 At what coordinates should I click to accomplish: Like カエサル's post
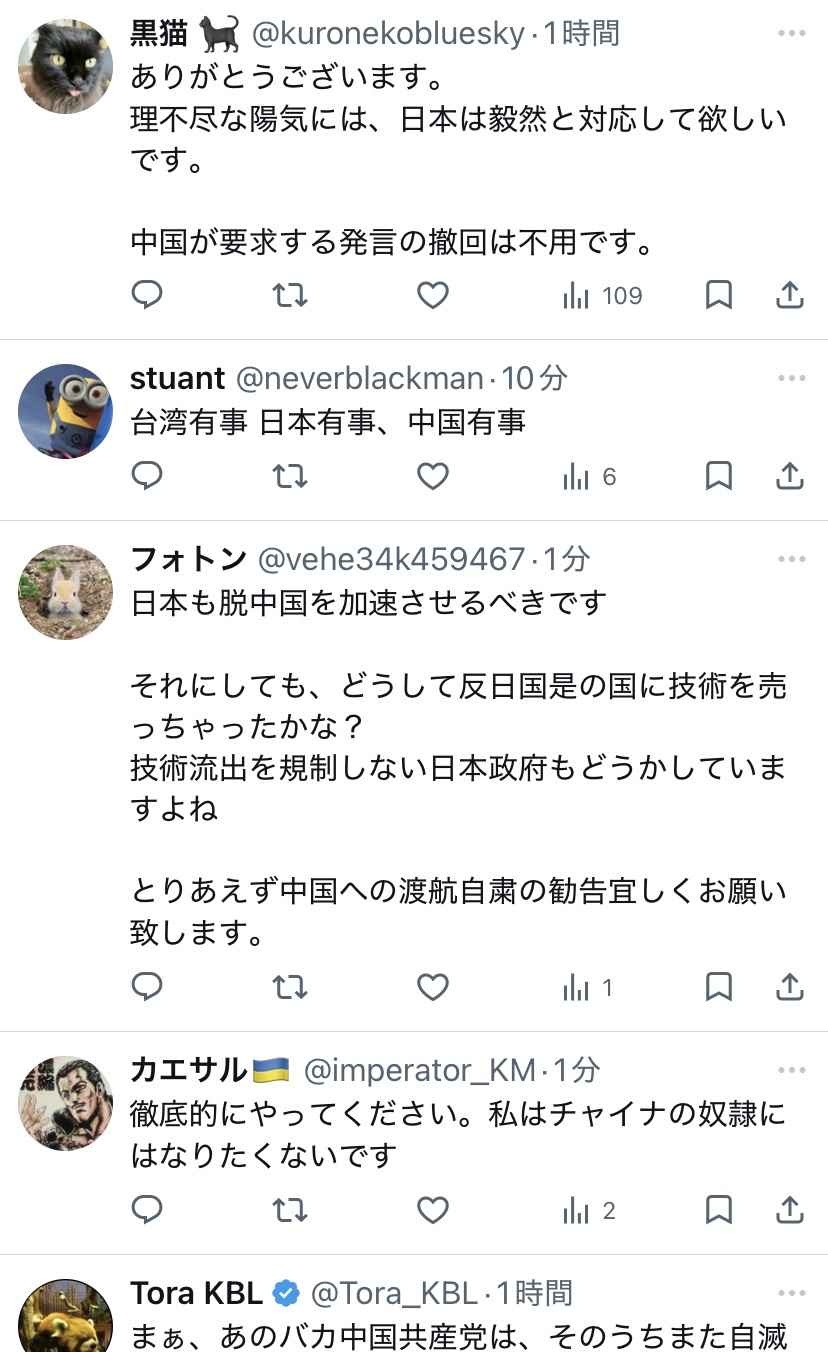tap(432, 1211)
